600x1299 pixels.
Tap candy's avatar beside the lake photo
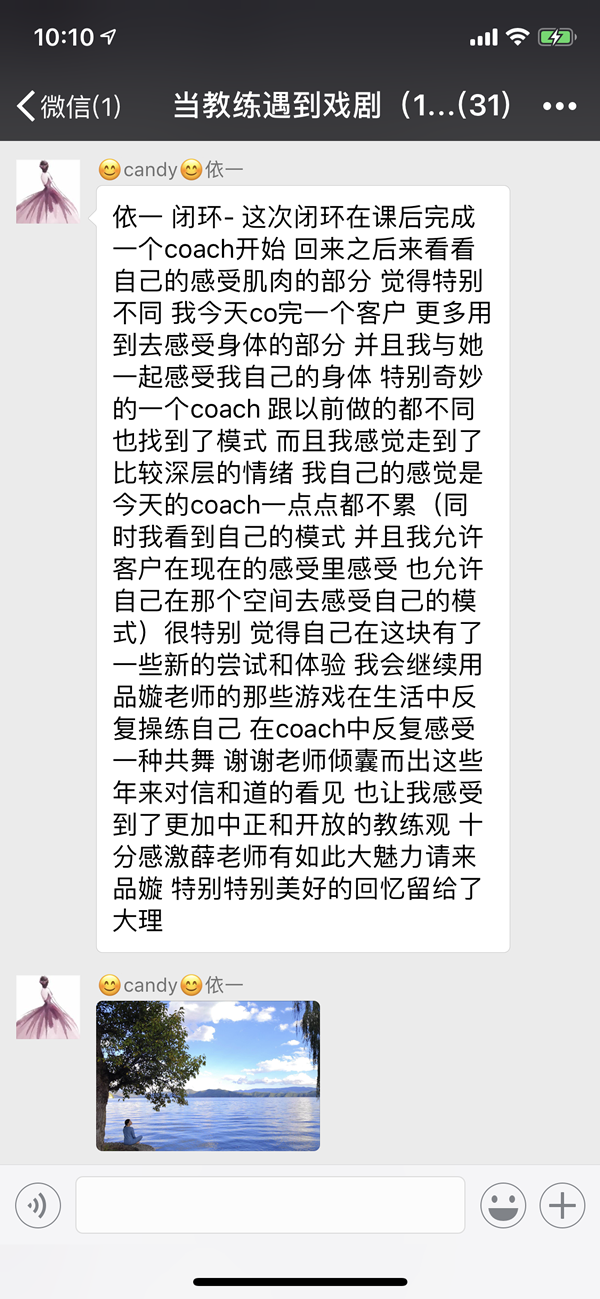click(47, 1007)
